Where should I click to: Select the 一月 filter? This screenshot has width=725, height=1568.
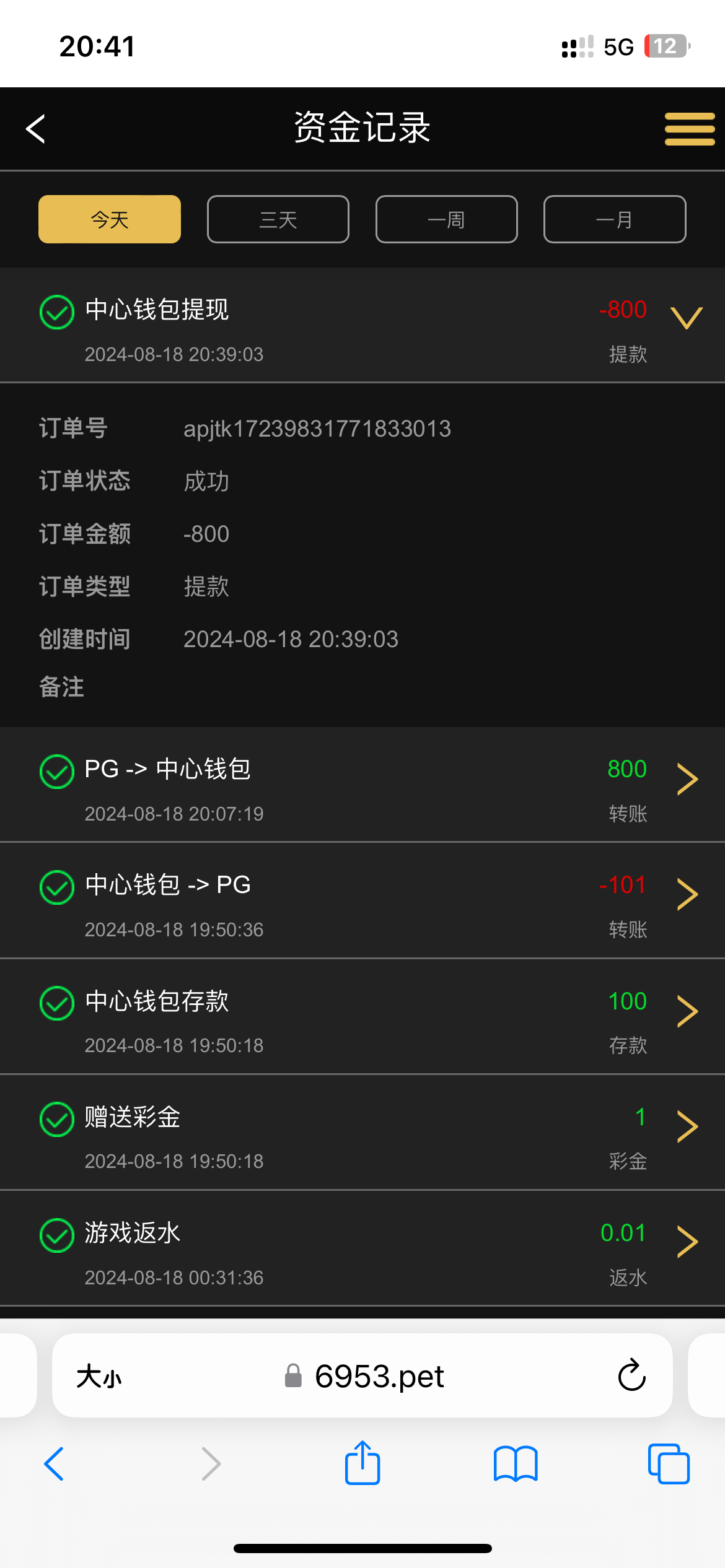(614, 219)
